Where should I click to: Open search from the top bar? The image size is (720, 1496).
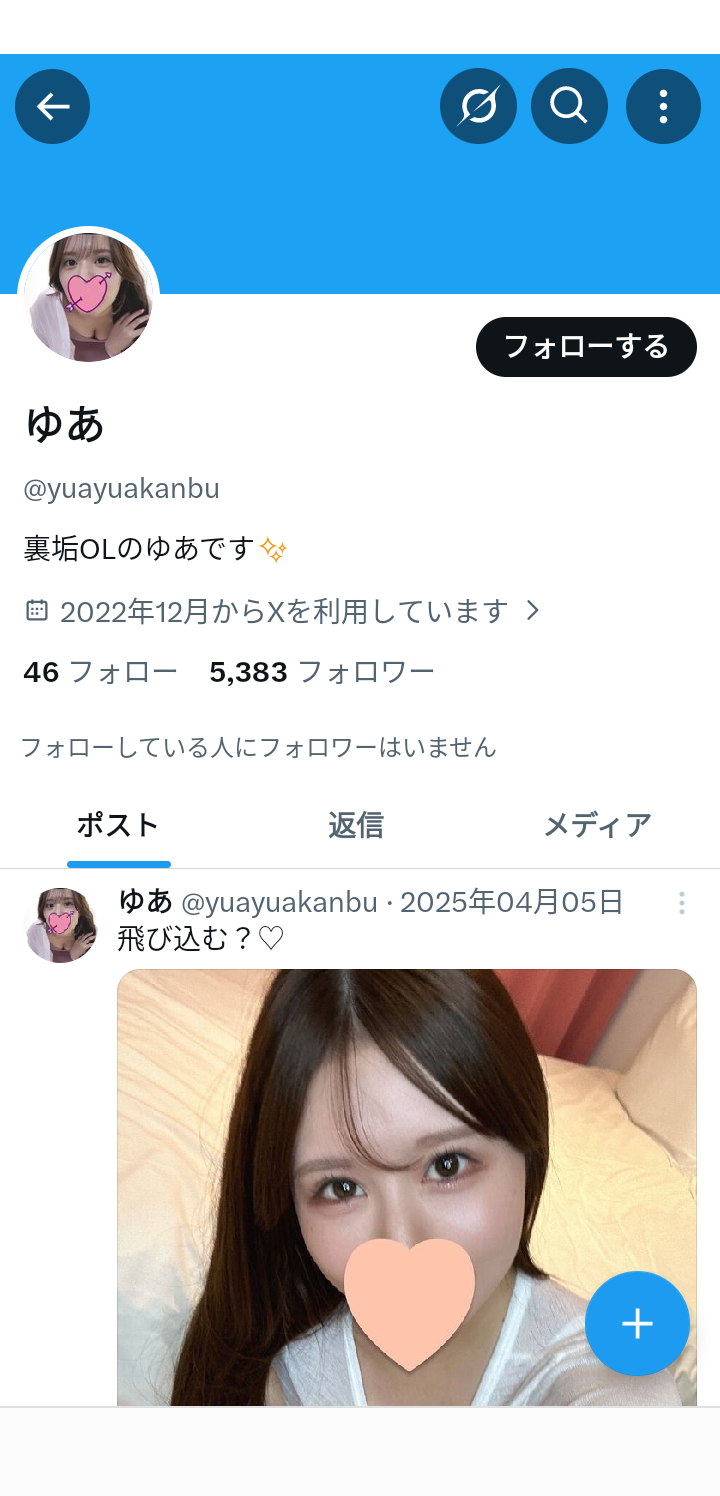[569, 106]
